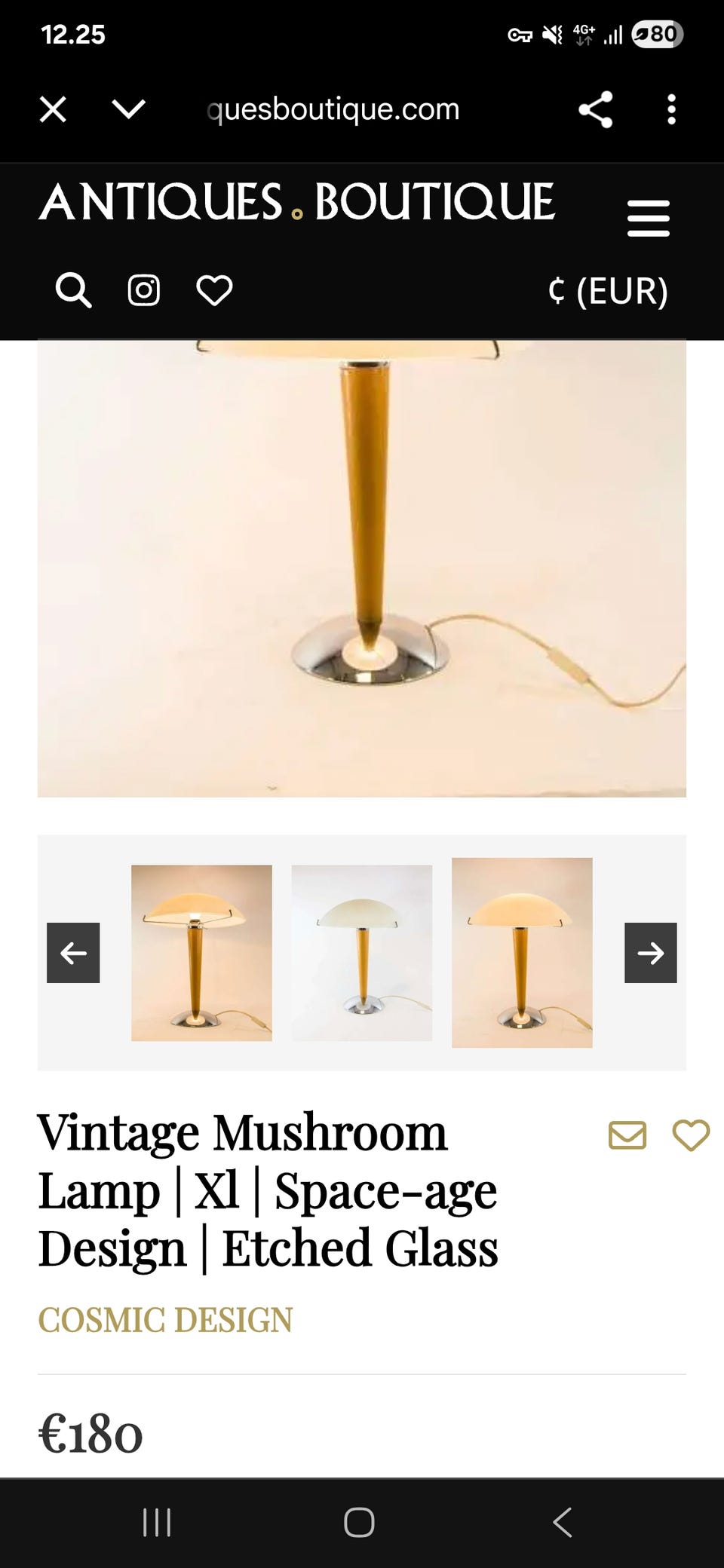
Task: Open the Cosmic Design seller page
Action: [165, 1320]
